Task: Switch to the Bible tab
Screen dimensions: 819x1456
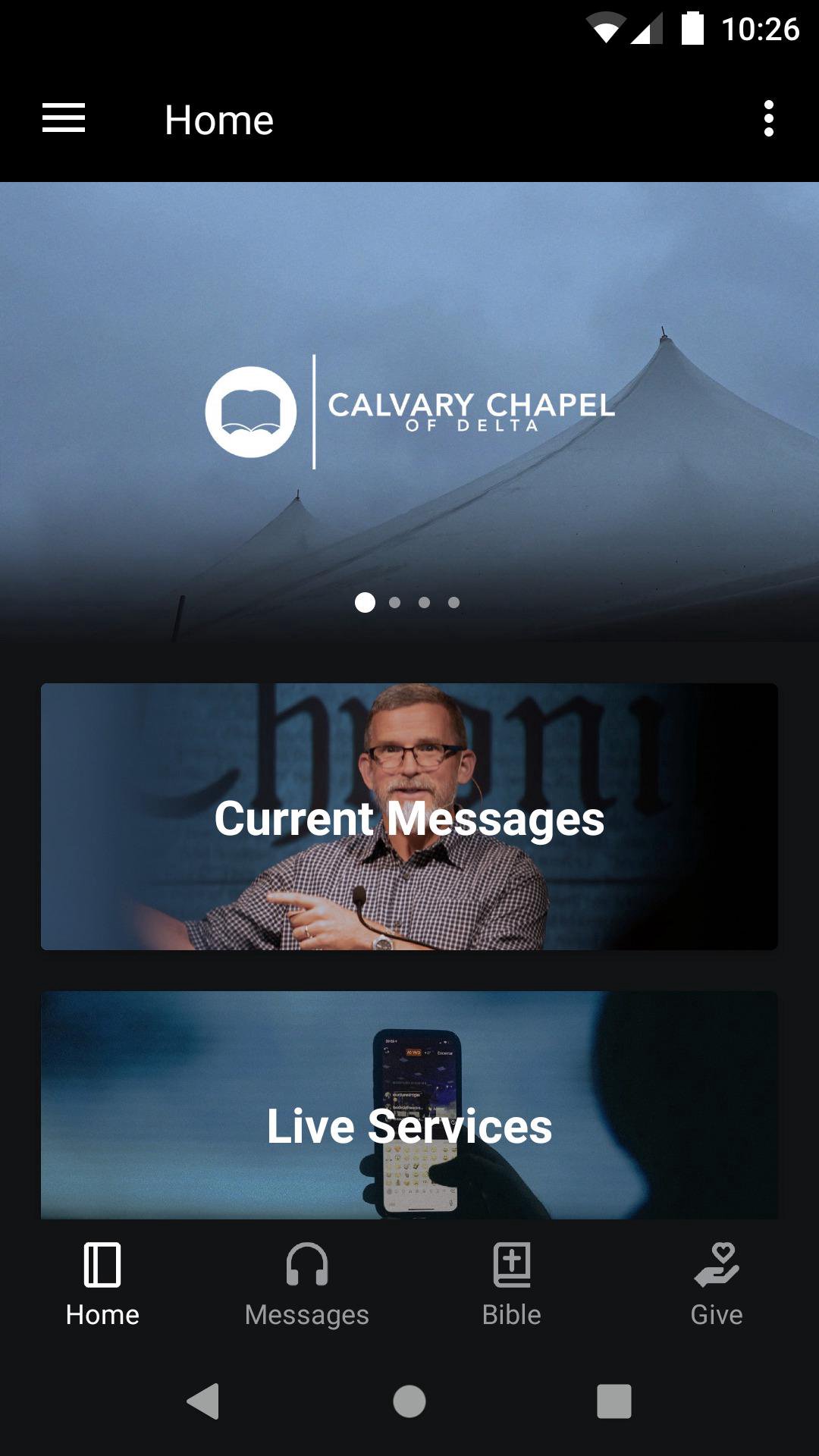Action: (x=512, y=1285)
